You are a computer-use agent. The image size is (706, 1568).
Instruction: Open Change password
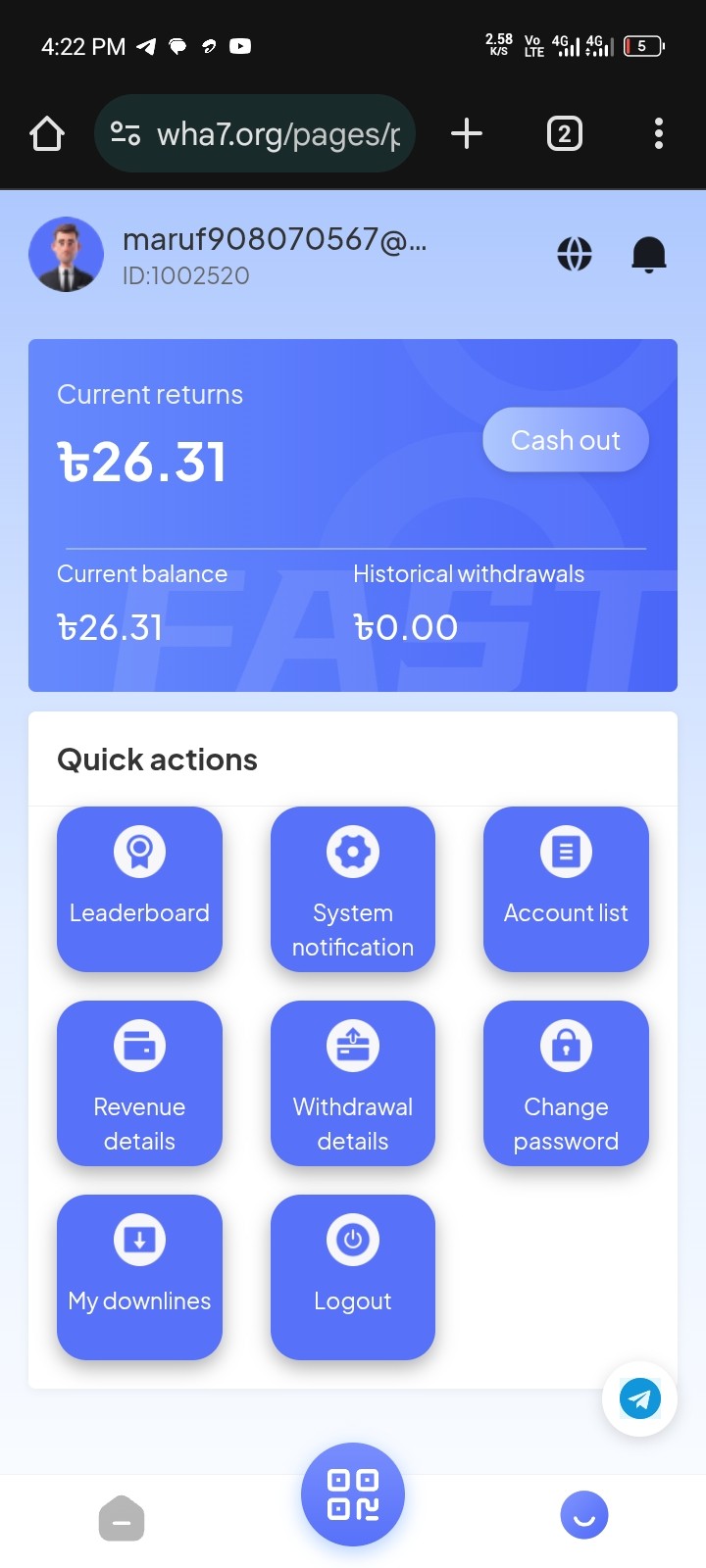(x=566, y=1083)
